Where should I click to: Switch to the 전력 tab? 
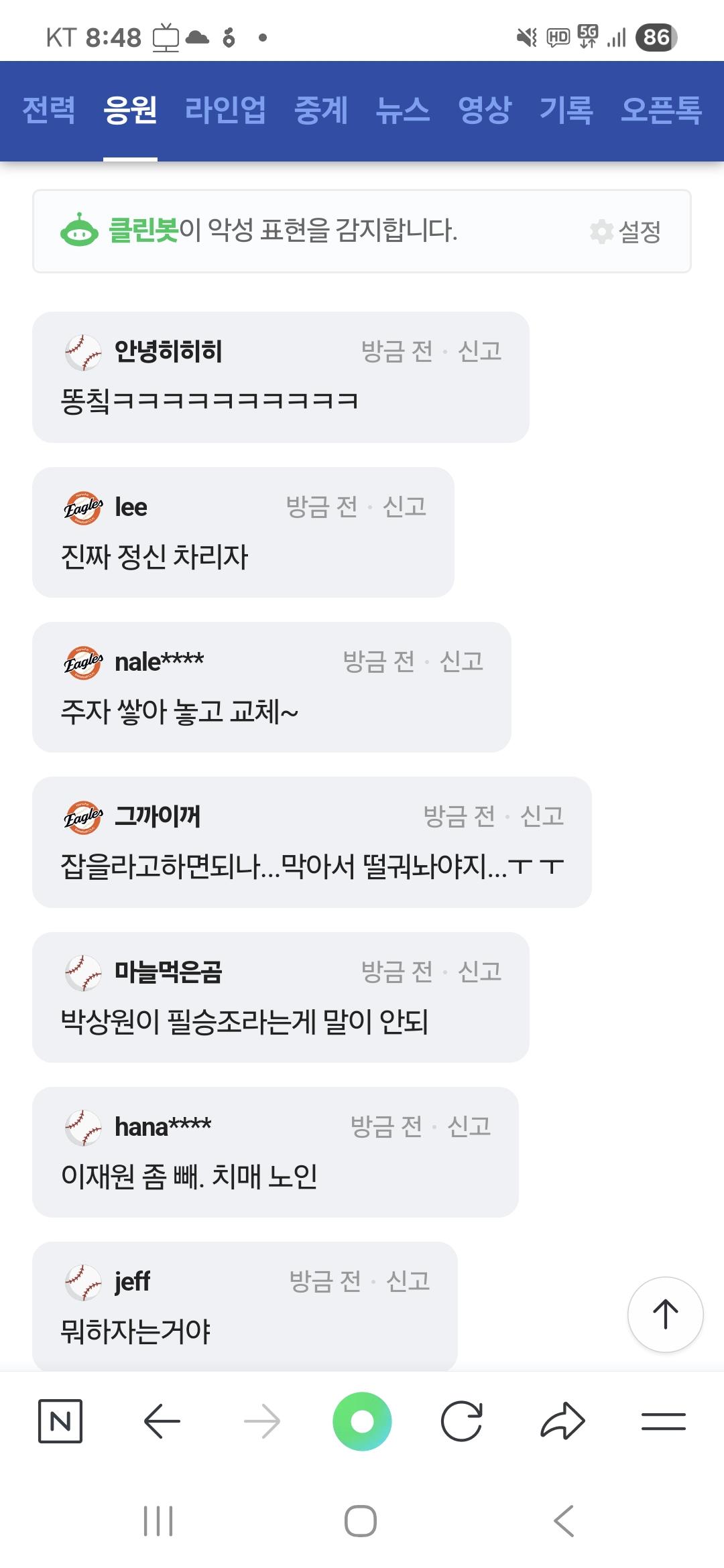(x=49, y=110)
